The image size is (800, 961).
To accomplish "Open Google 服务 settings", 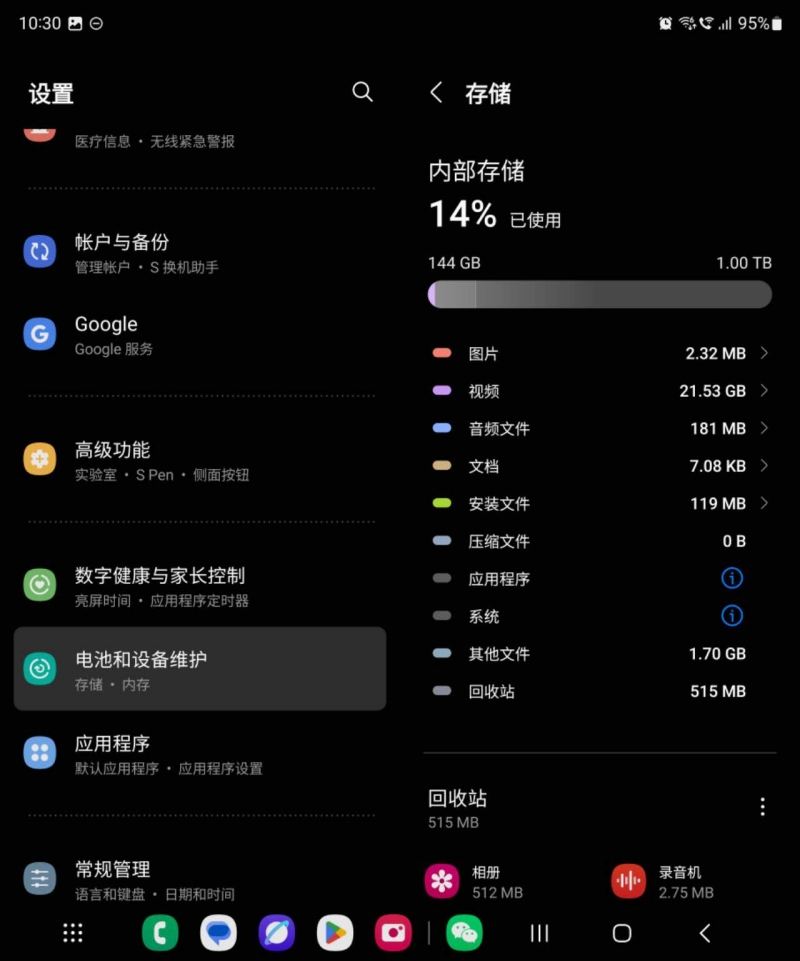I will click(x=200, y=335).
